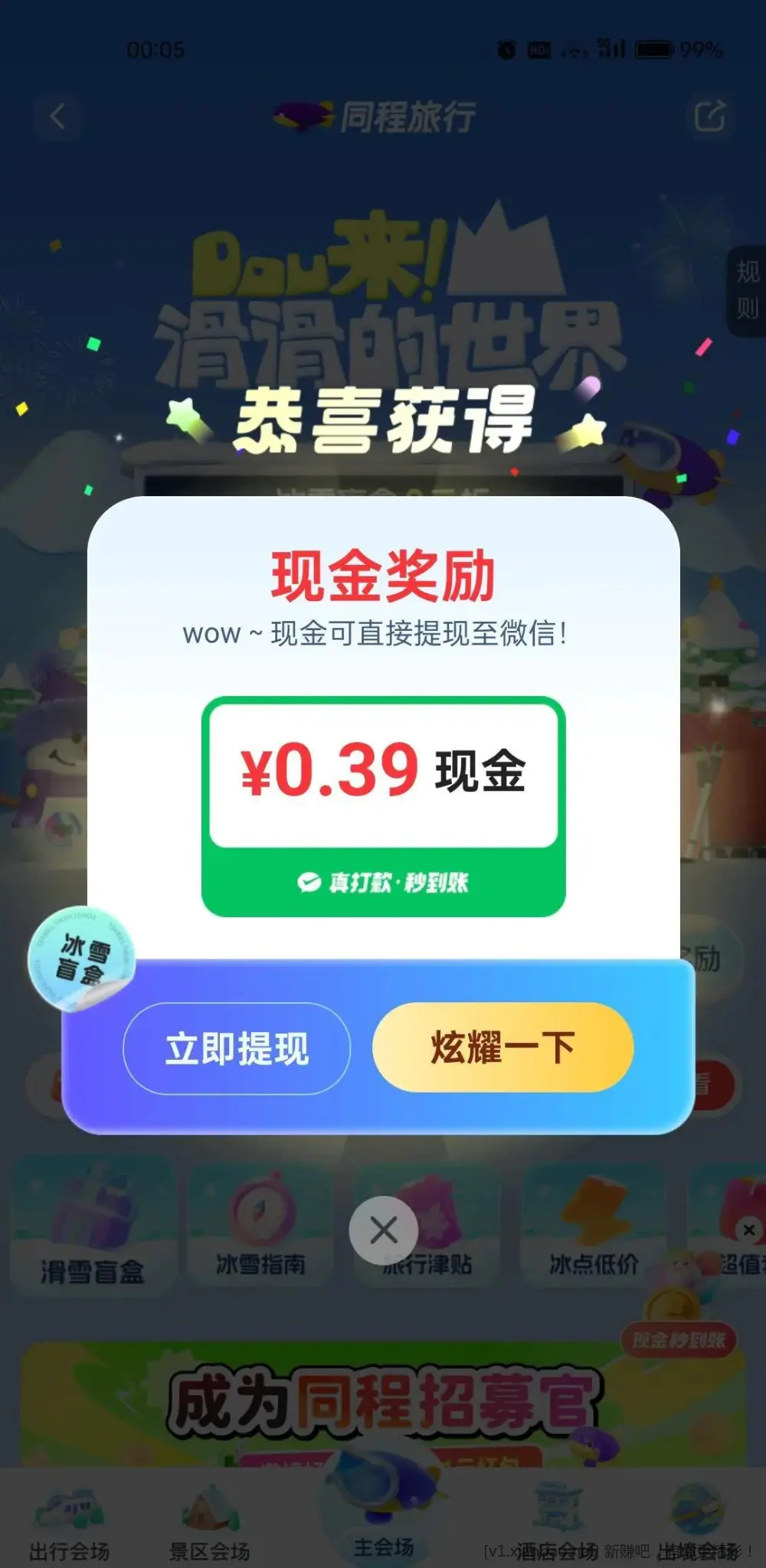Tap 立即提现 to withdraw the cash

pyautogui.click(x=237, y=1048)
